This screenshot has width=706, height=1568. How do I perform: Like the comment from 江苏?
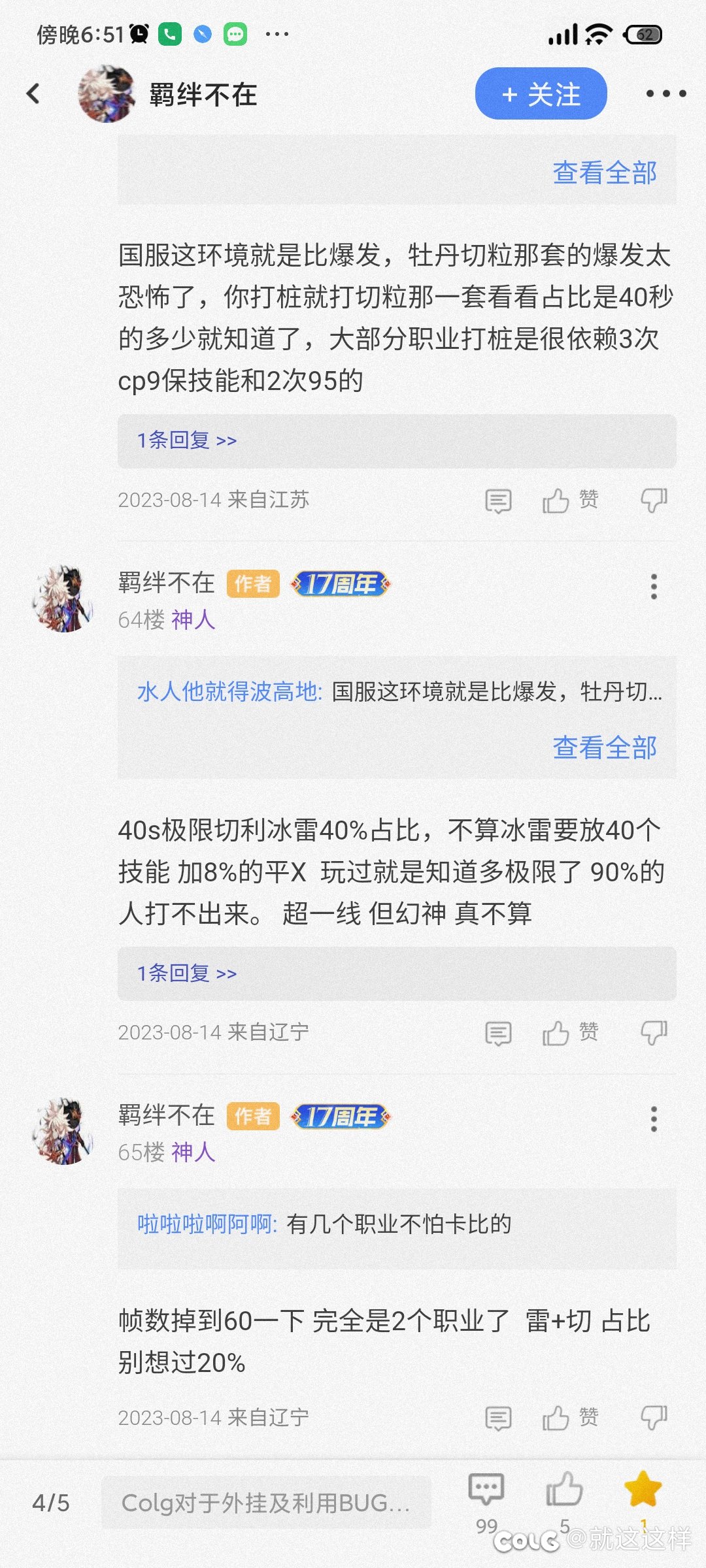[570, 500]
